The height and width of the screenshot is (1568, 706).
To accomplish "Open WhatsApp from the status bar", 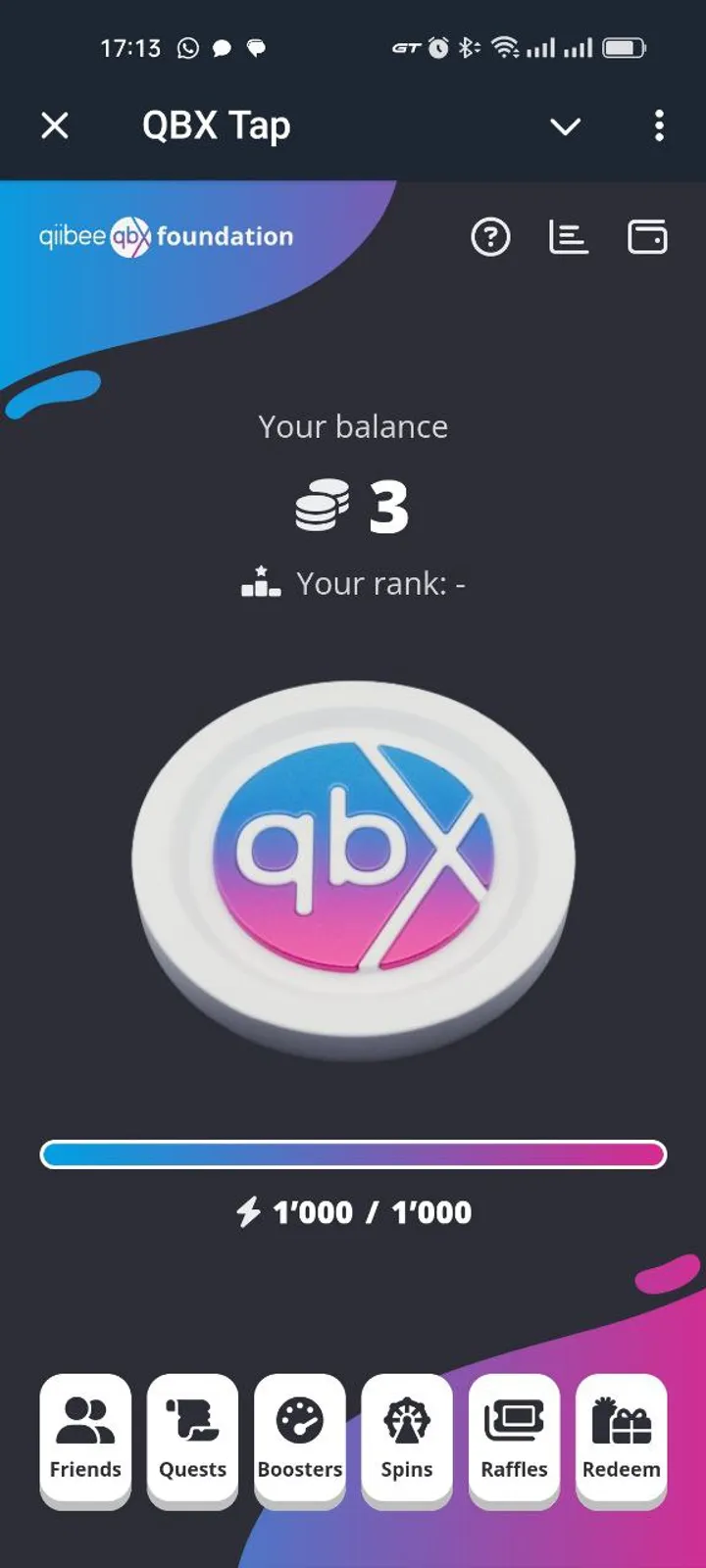I will click(x=187, y=46).
